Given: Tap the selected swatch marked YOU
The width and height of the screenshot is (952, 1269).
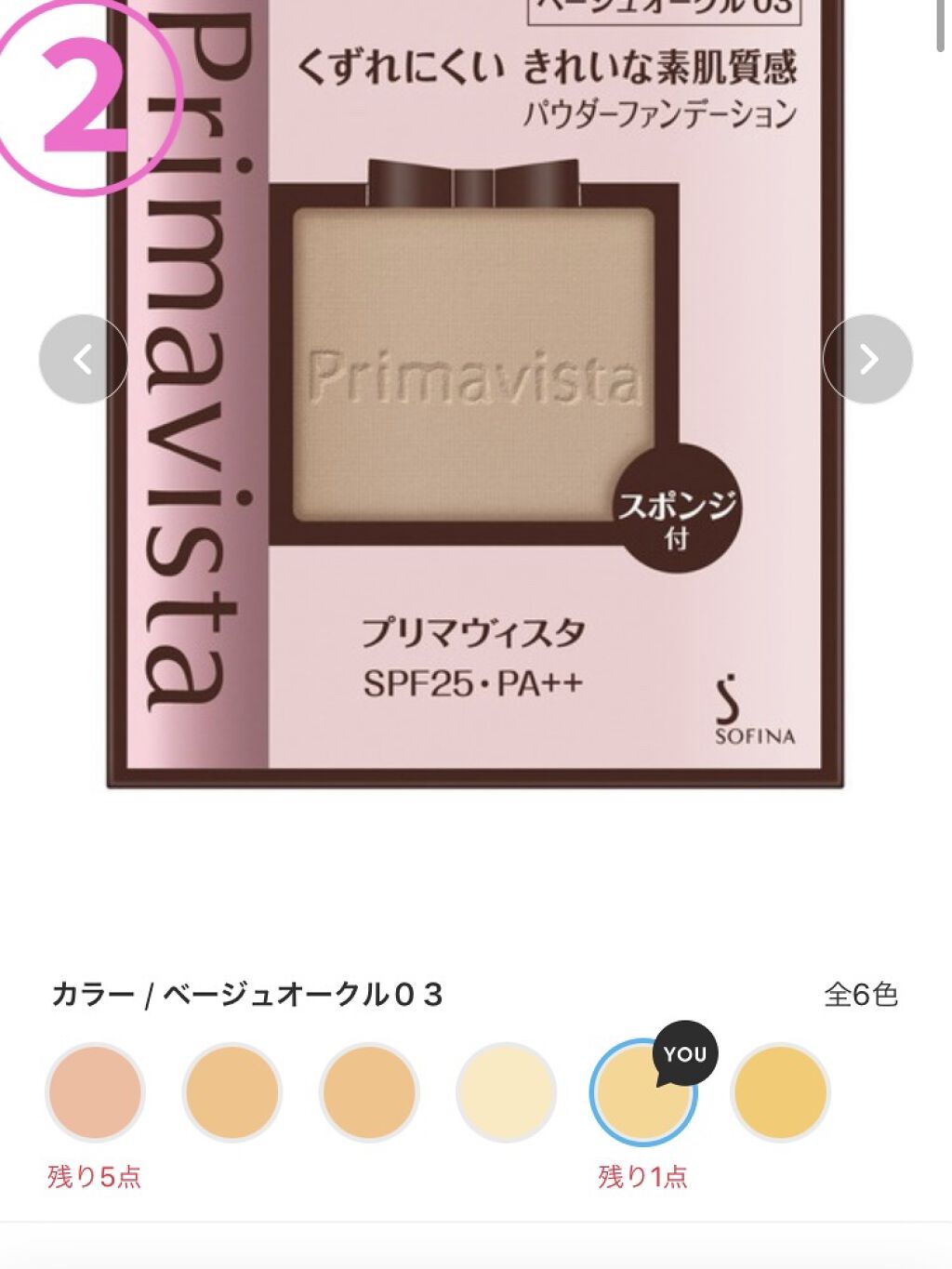Looking at the screenshot, I should pyautogui.click(x=641, y=1094).
